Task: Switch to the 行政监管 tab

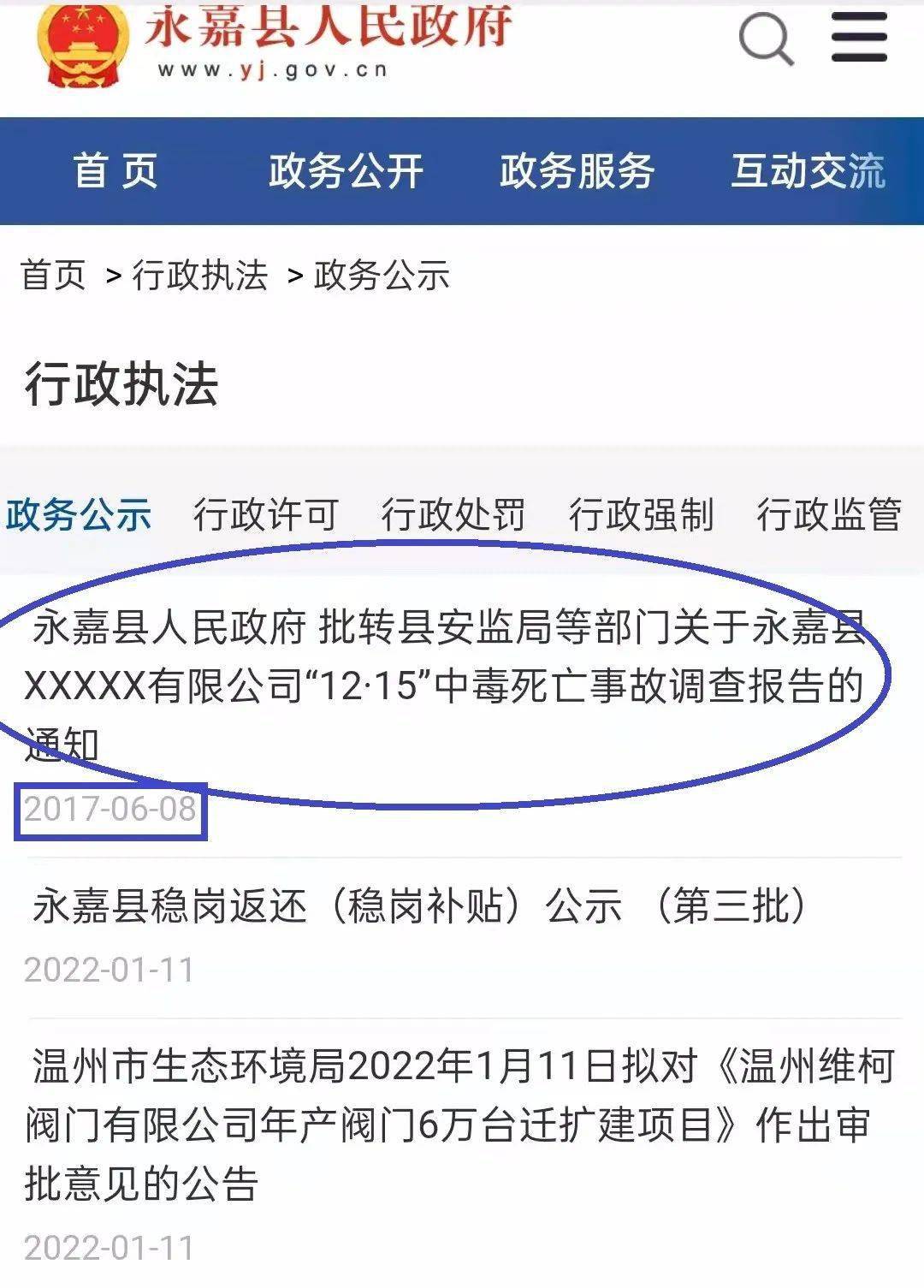Action: pos(828,514)
